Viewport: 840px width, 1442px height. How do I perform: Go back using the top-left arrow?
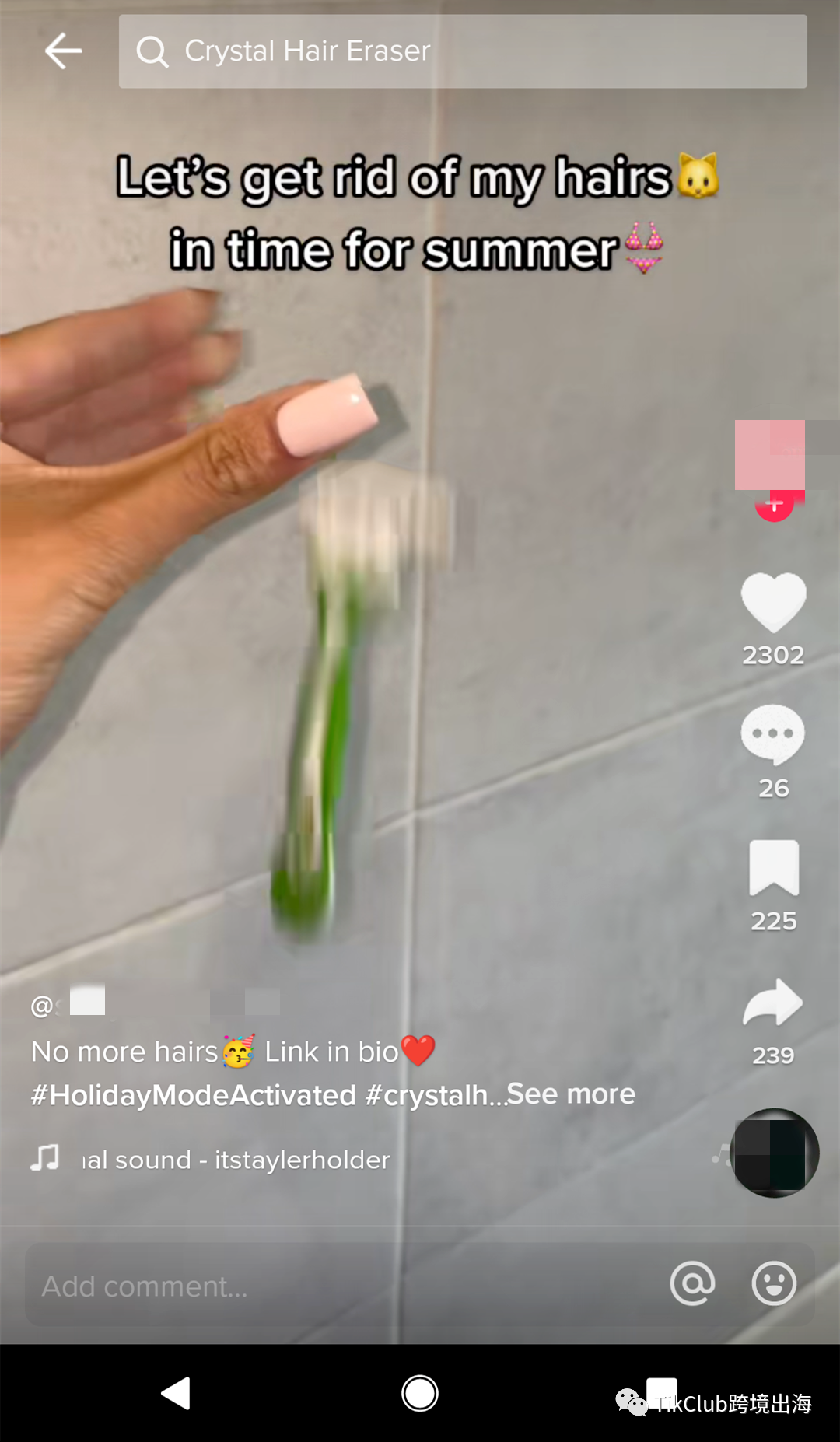[64, 51]
